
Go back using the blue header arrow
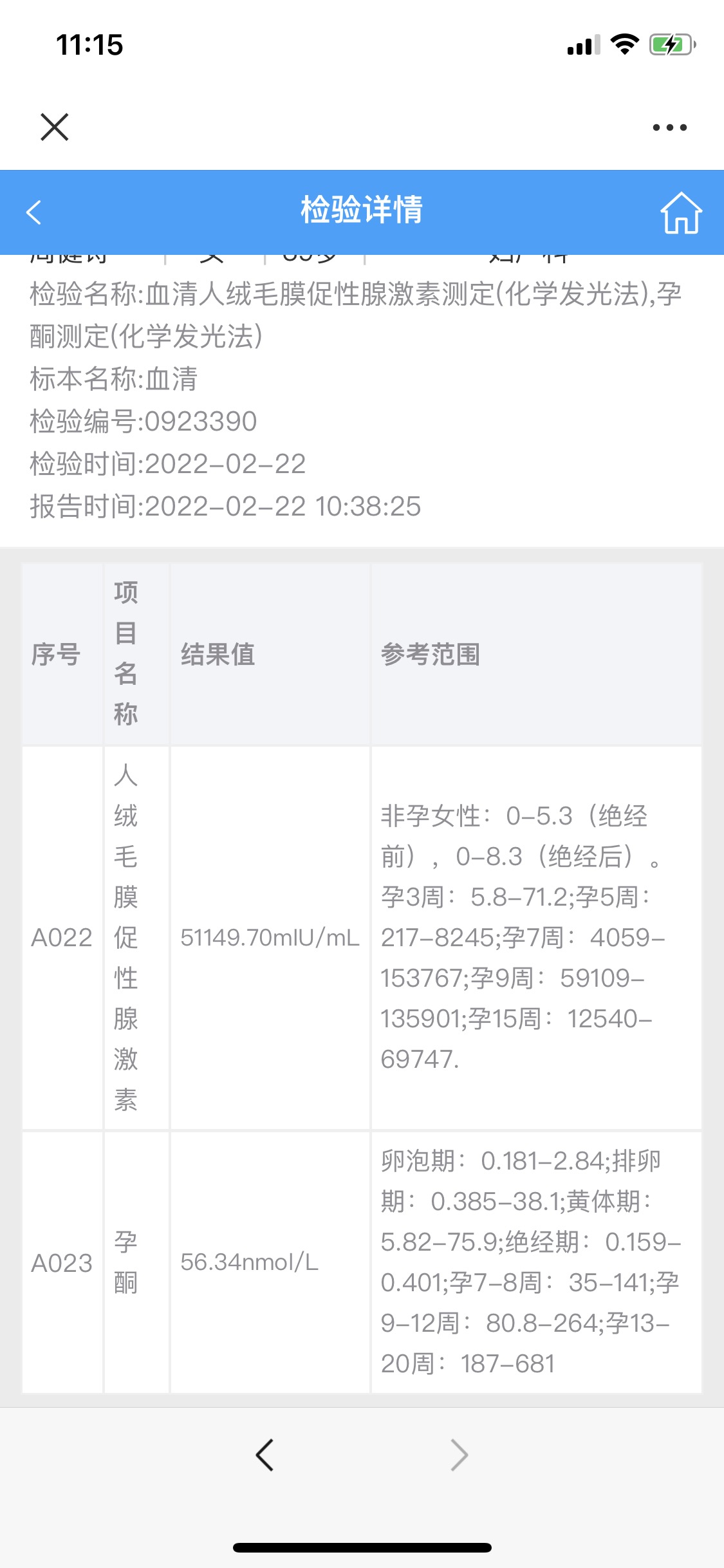(x=34, y=212)
